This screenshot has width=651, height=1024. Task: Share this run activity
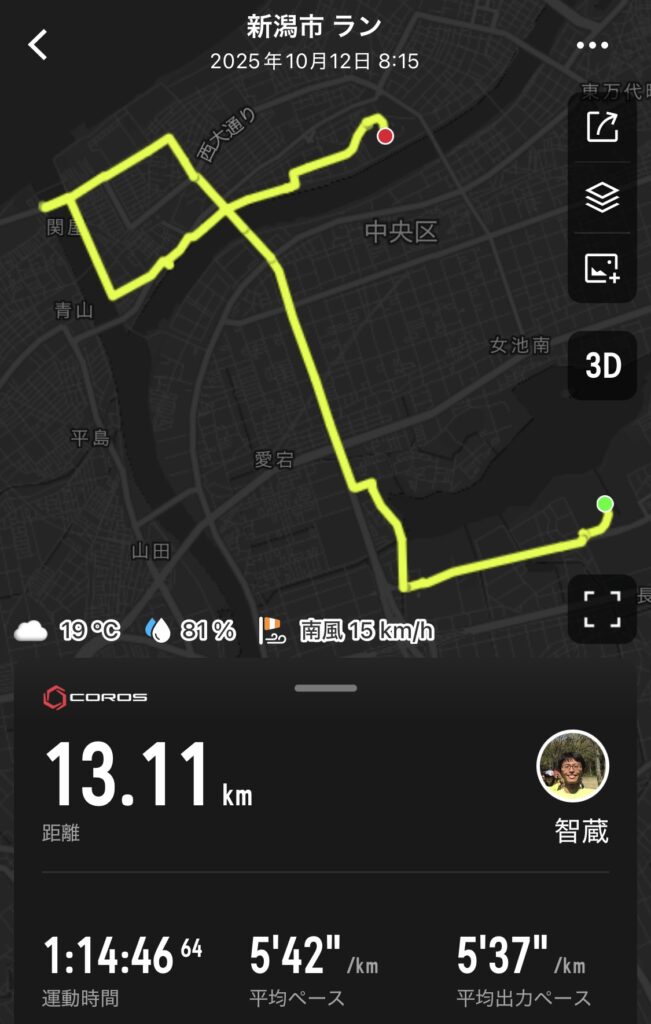pos(602,127)
